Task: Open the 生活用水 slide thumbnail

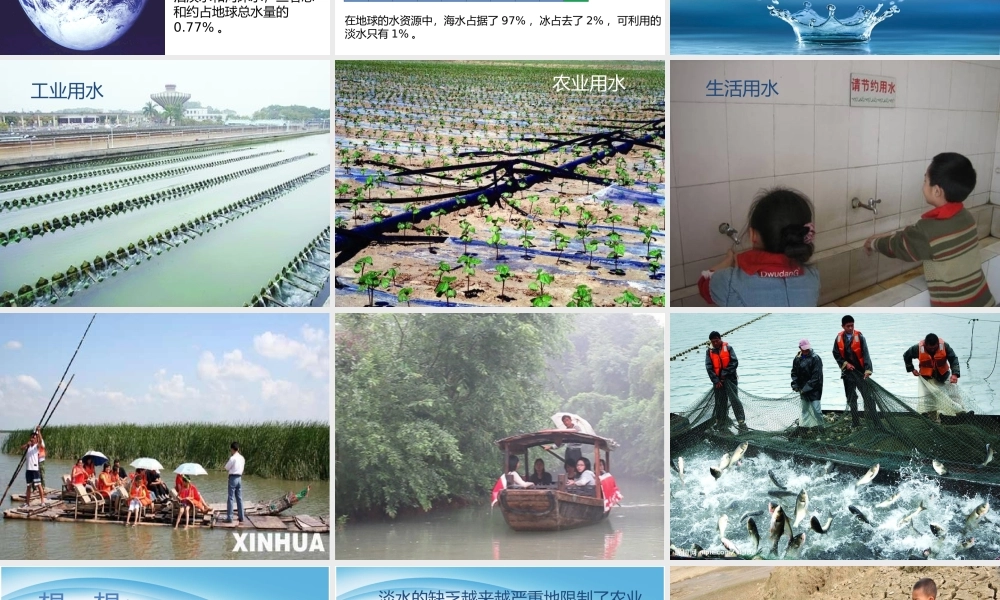Action: pyautogui.click(x=834, y=183)
